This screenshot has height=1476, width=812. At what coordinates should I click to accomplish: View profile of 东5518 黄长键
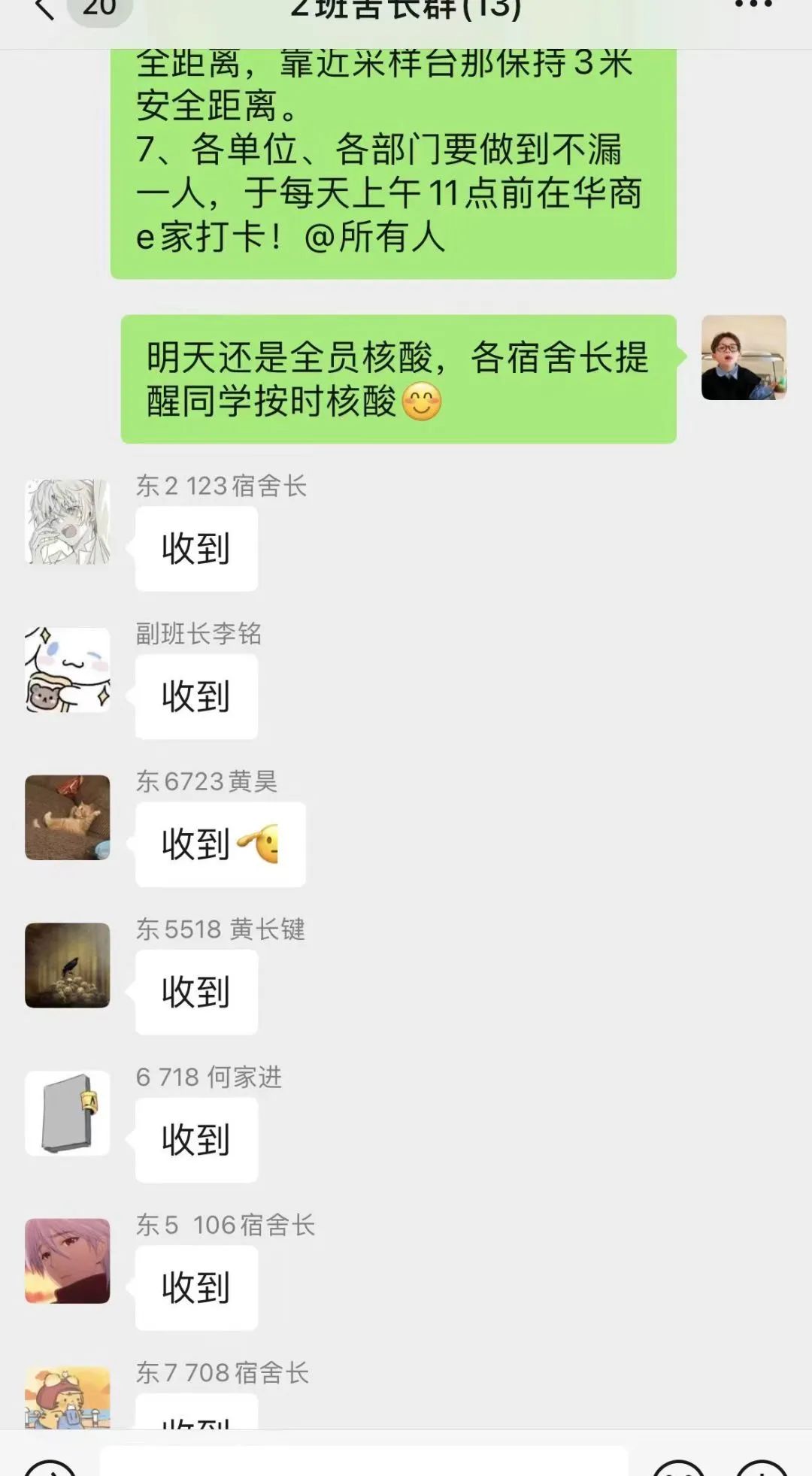coord(68,965)
